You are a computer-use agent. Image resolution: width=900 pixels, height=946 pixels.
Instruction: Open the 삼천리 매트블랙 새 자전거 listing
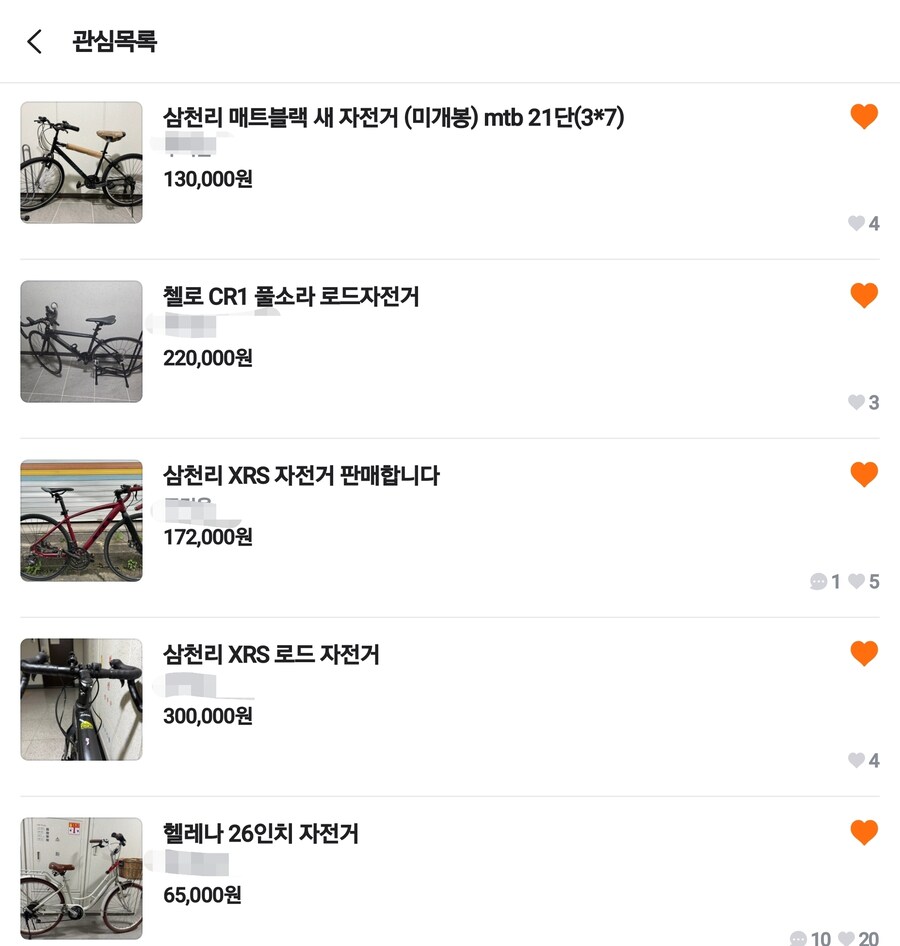point(393,118)
